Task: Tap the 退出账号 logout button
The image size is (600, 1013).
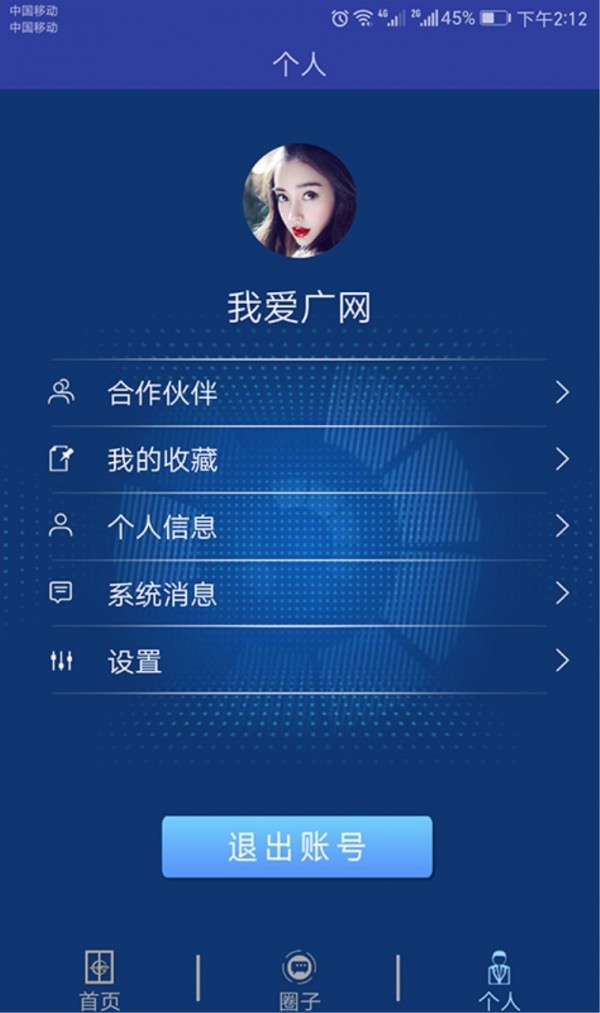Action: coord(297,847)
